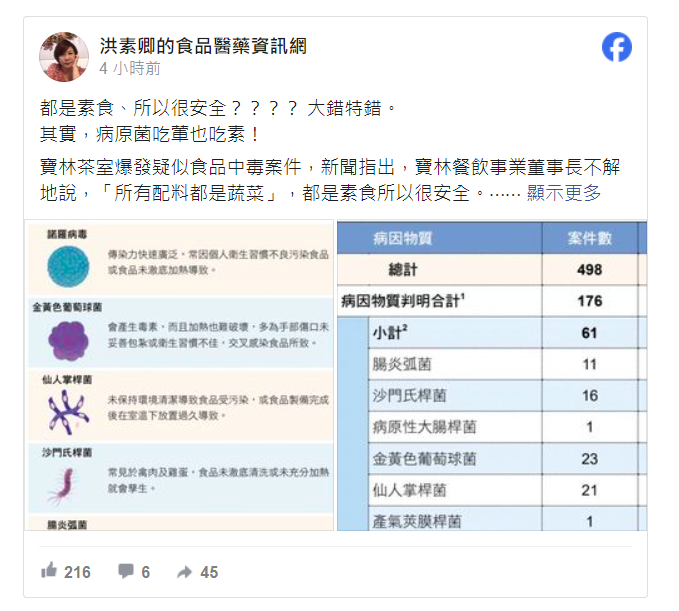Like the post via thumbs-up icon
Image resolution: width=679 pixels, height=611 pixels.
click(50, 571)
